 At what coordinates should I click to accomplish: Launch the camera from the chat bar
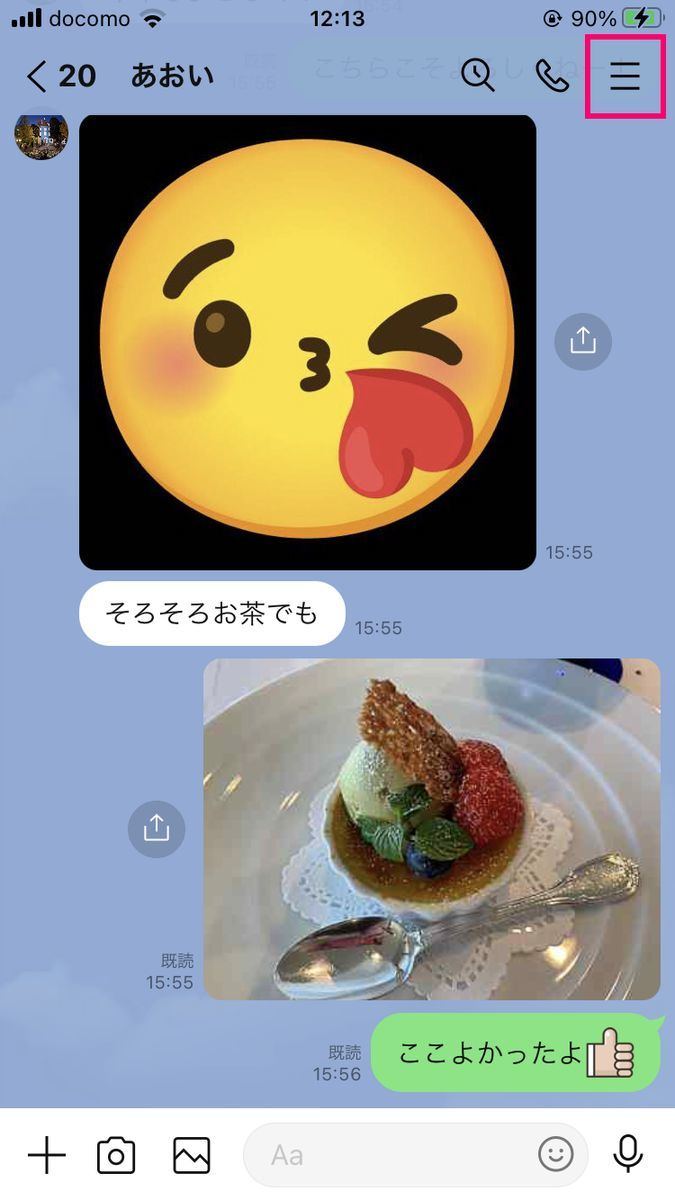point(116,1155)
